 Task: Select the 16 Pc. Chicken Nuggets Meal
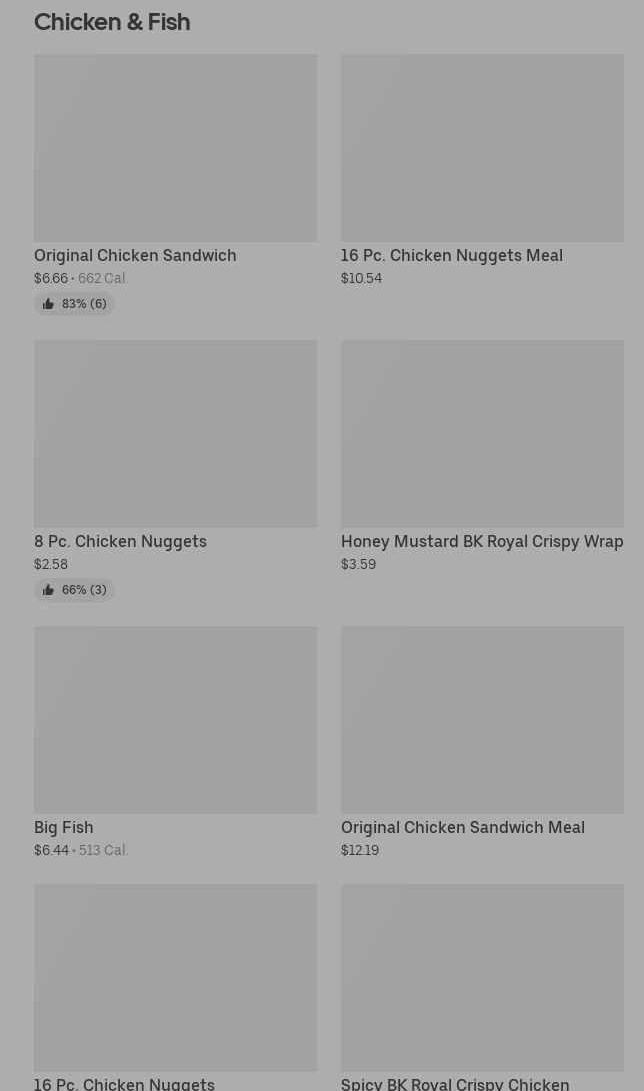click(482, 148)
